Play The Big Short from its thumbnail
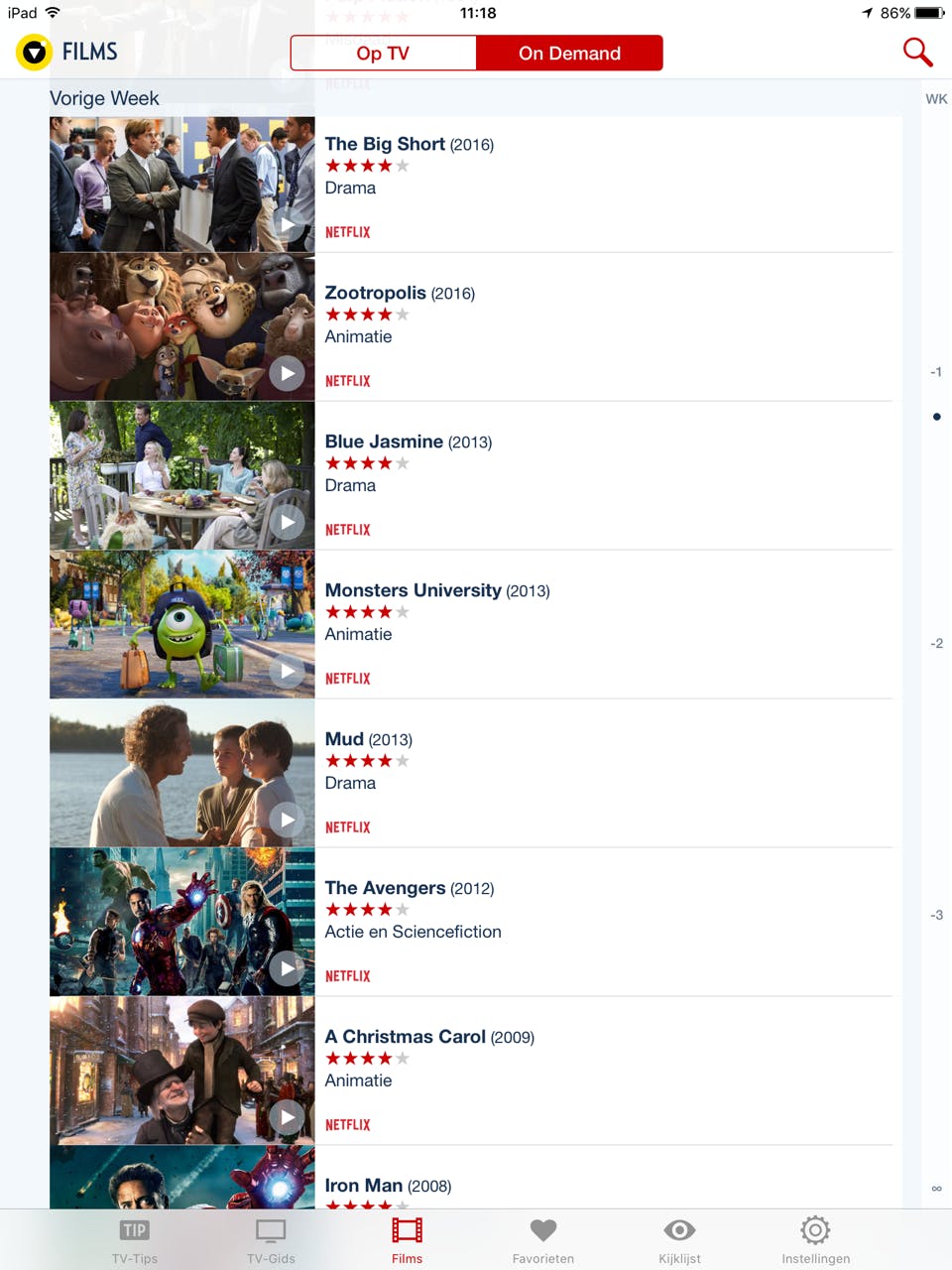 pyautogui.click(x=287, y=224)
